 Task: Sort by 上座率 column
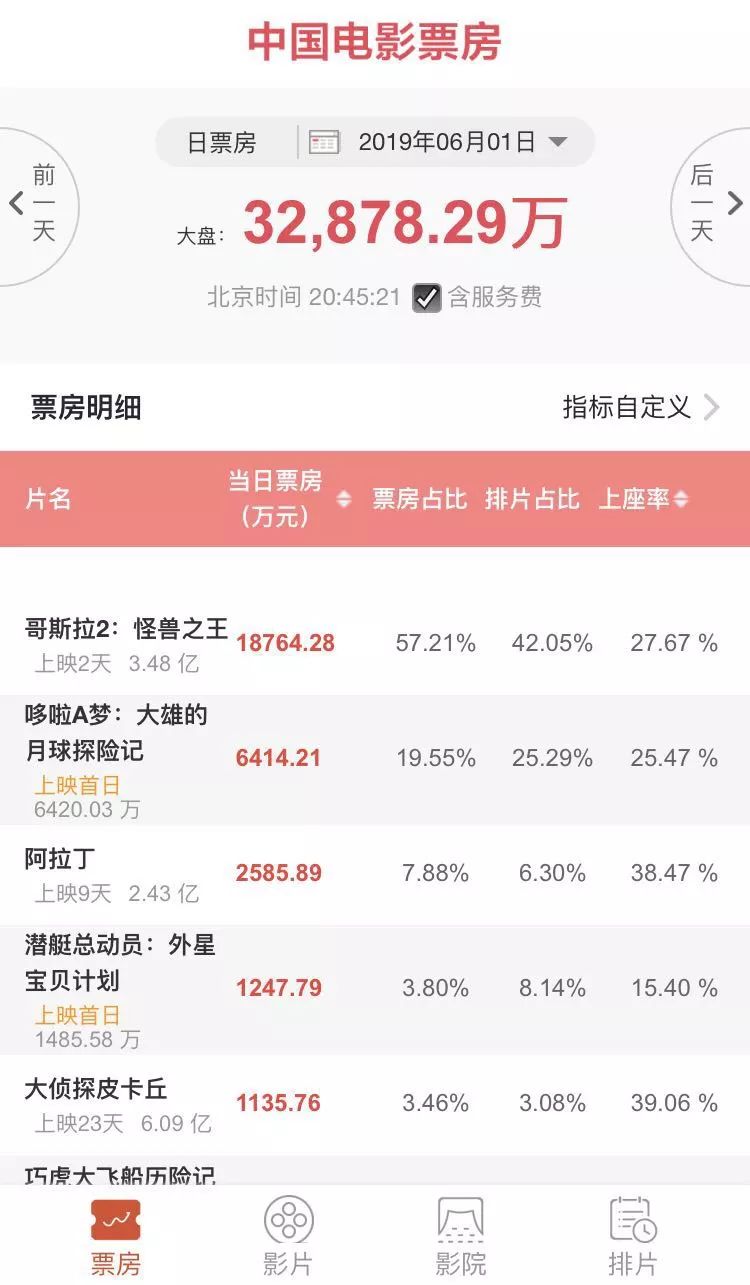(643, 499)
